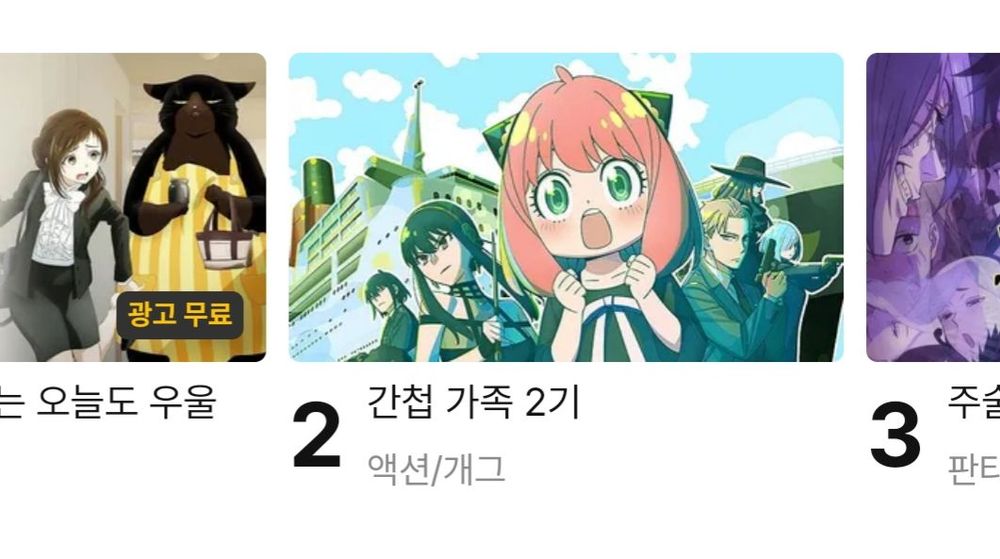Image resolution: width=1000 pixels, height=559 pixels.
Task: Open the 오늘도 우울 card with 광고 무료 badge
Action: pos(130,207)
